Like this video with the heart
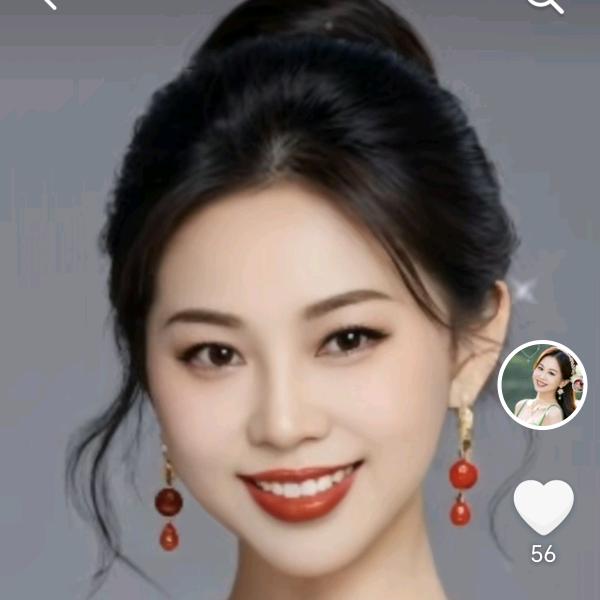Screen dimensions: 600x600 (543, 506)
